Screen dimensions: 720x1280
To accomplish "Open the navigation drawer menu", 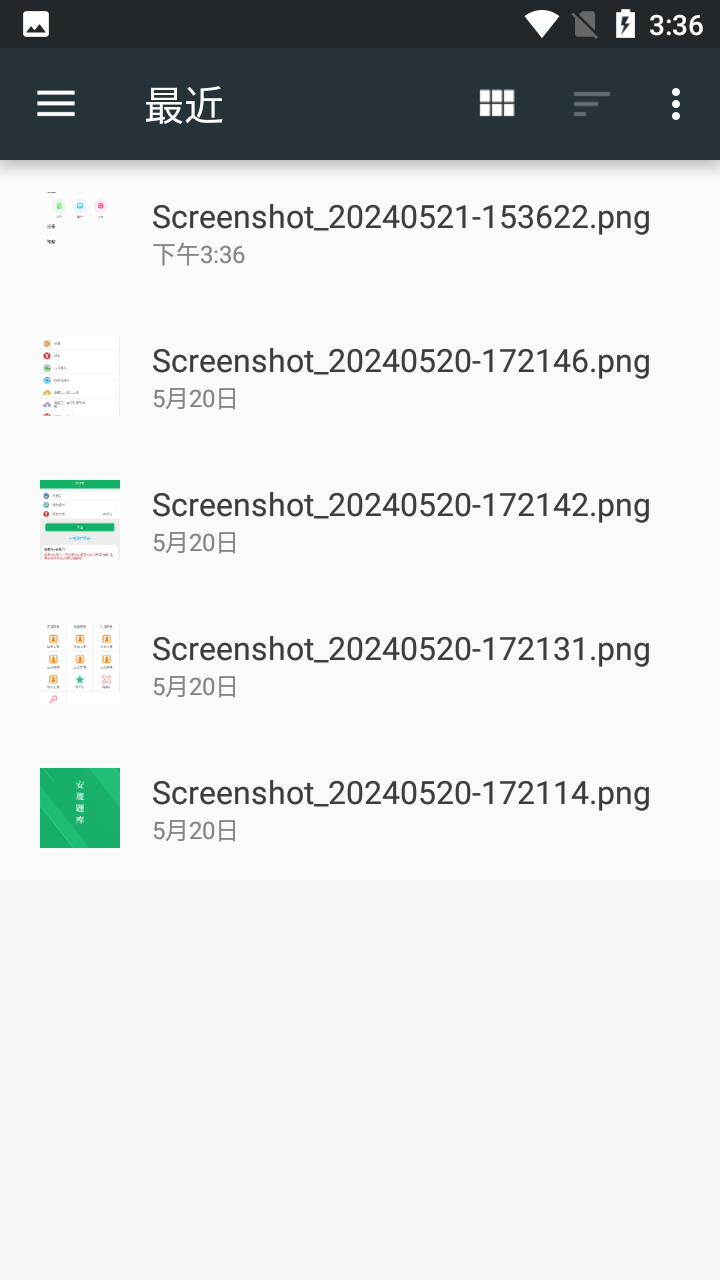I will point(56,104).
